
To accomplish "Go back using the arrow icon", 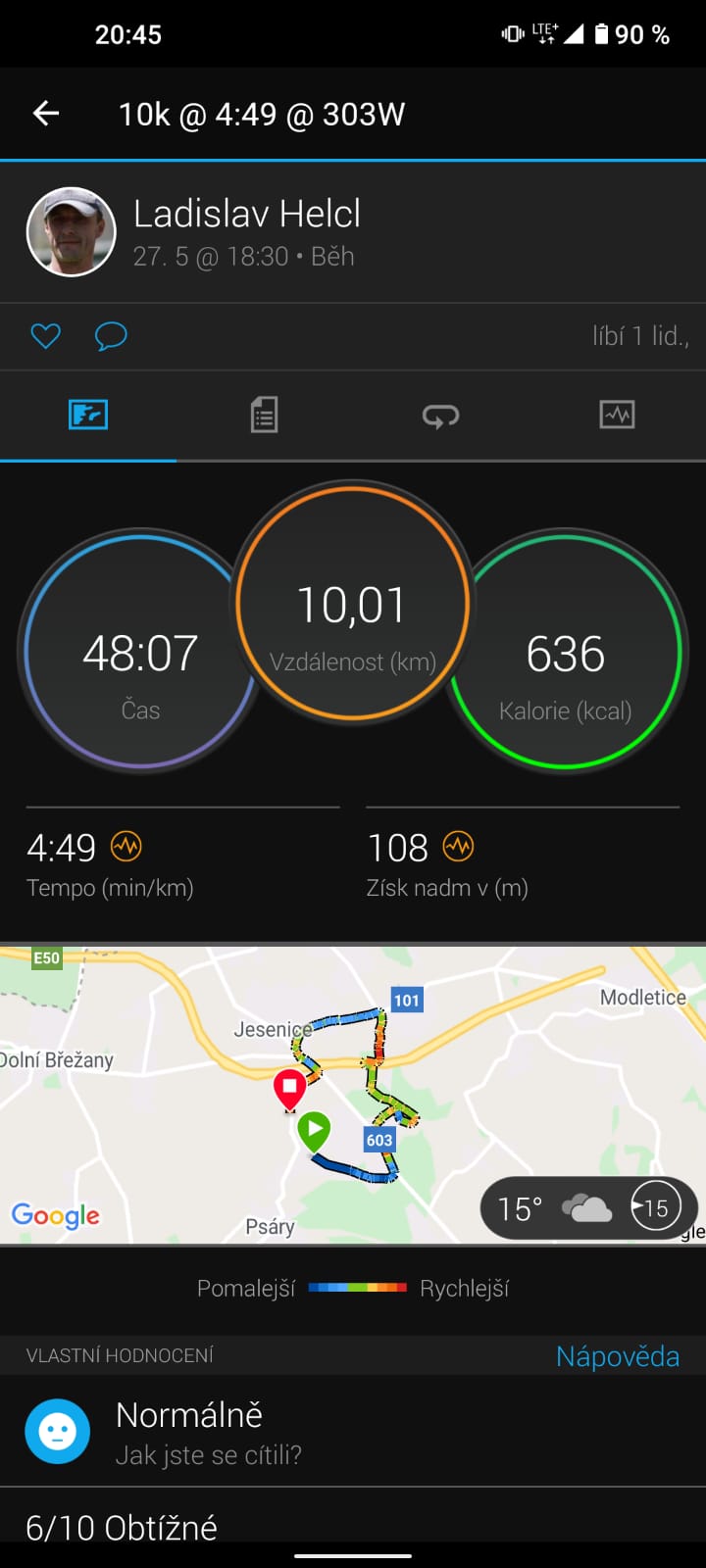I will tap(46, 114).
